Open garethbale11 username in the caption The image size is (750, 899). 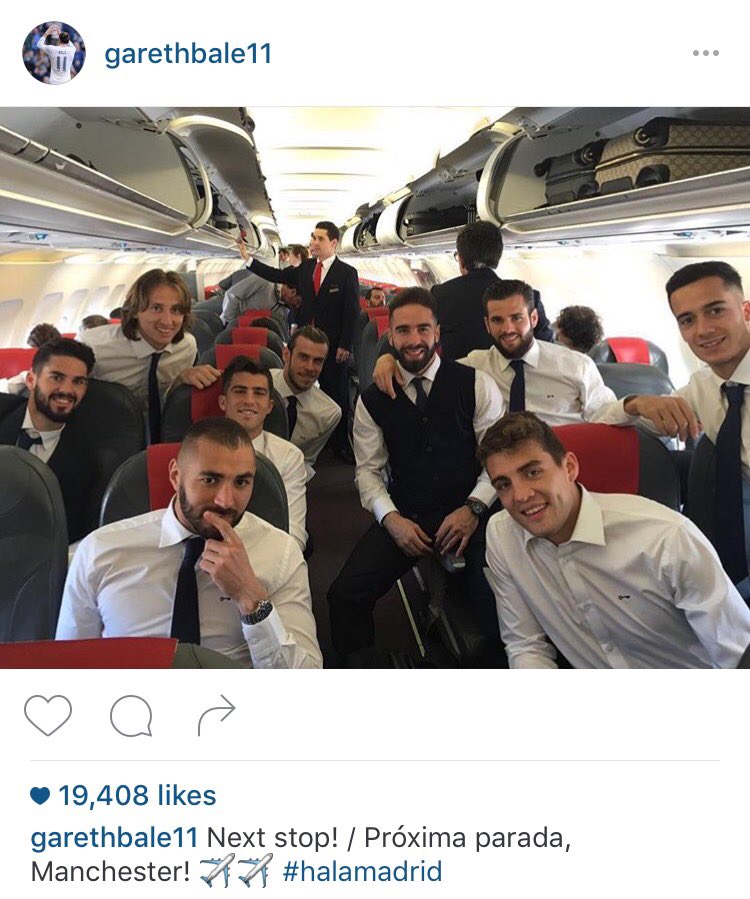click(x=114, y=837)
